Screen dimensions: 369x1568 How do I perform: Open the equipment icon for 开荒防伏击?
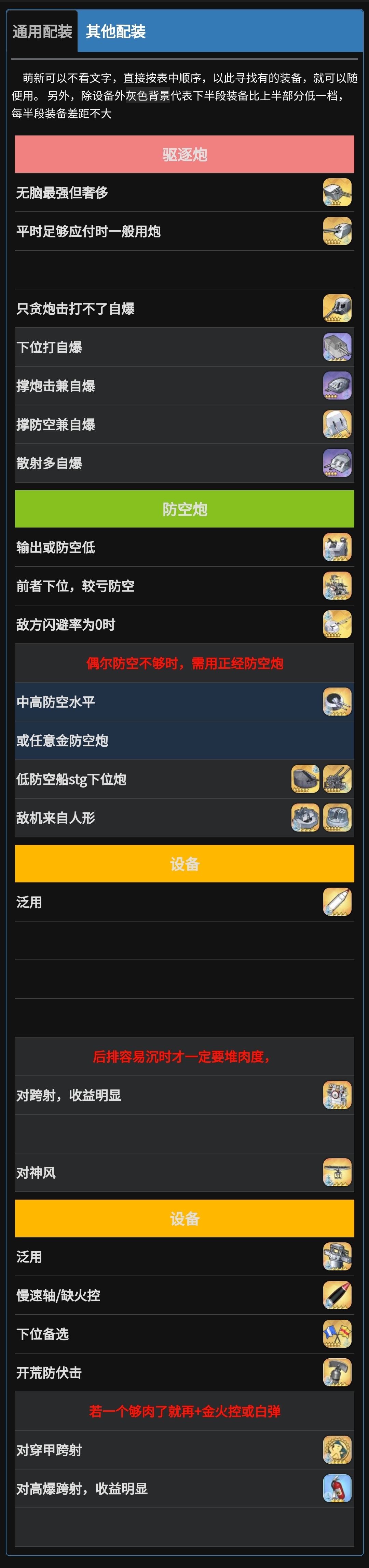coord(337,1373)
